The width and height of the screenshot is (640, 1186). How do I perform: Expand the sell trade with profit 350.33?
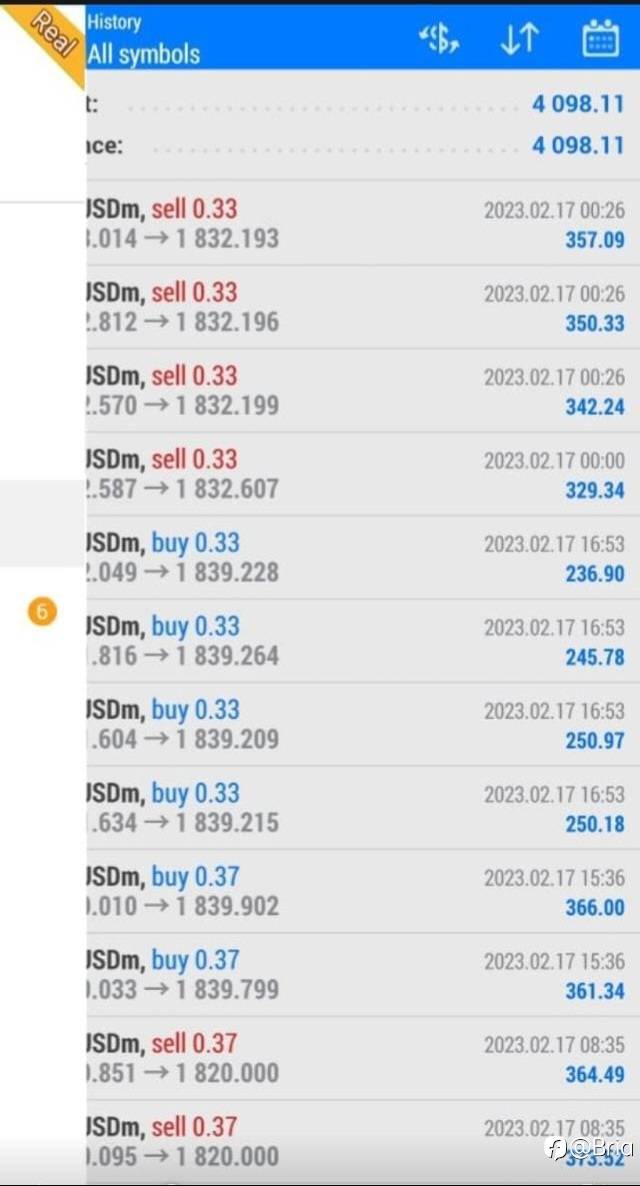[363, 307]
